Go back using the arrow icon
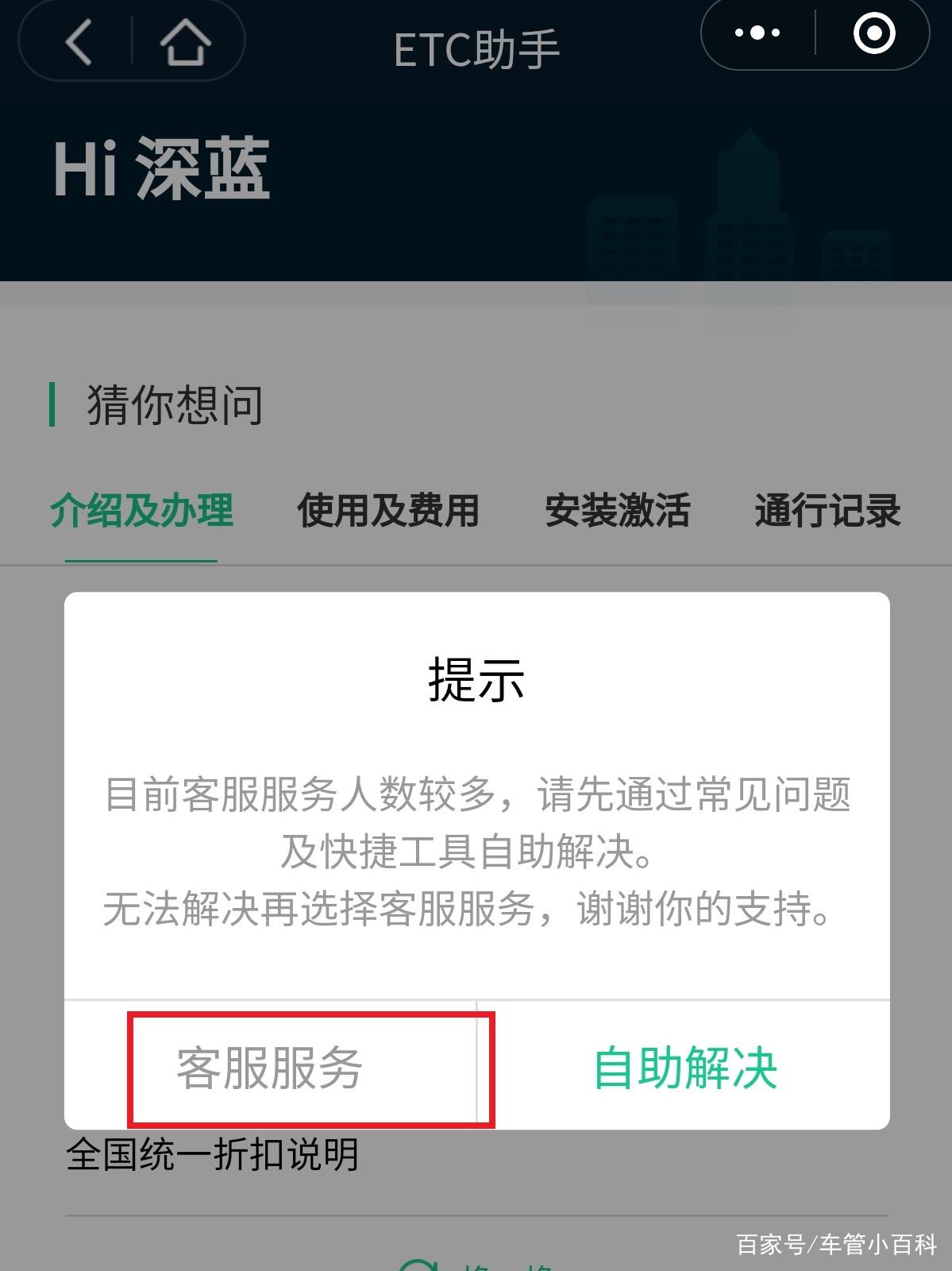952x1271 pixels. [x=79, y=41]
